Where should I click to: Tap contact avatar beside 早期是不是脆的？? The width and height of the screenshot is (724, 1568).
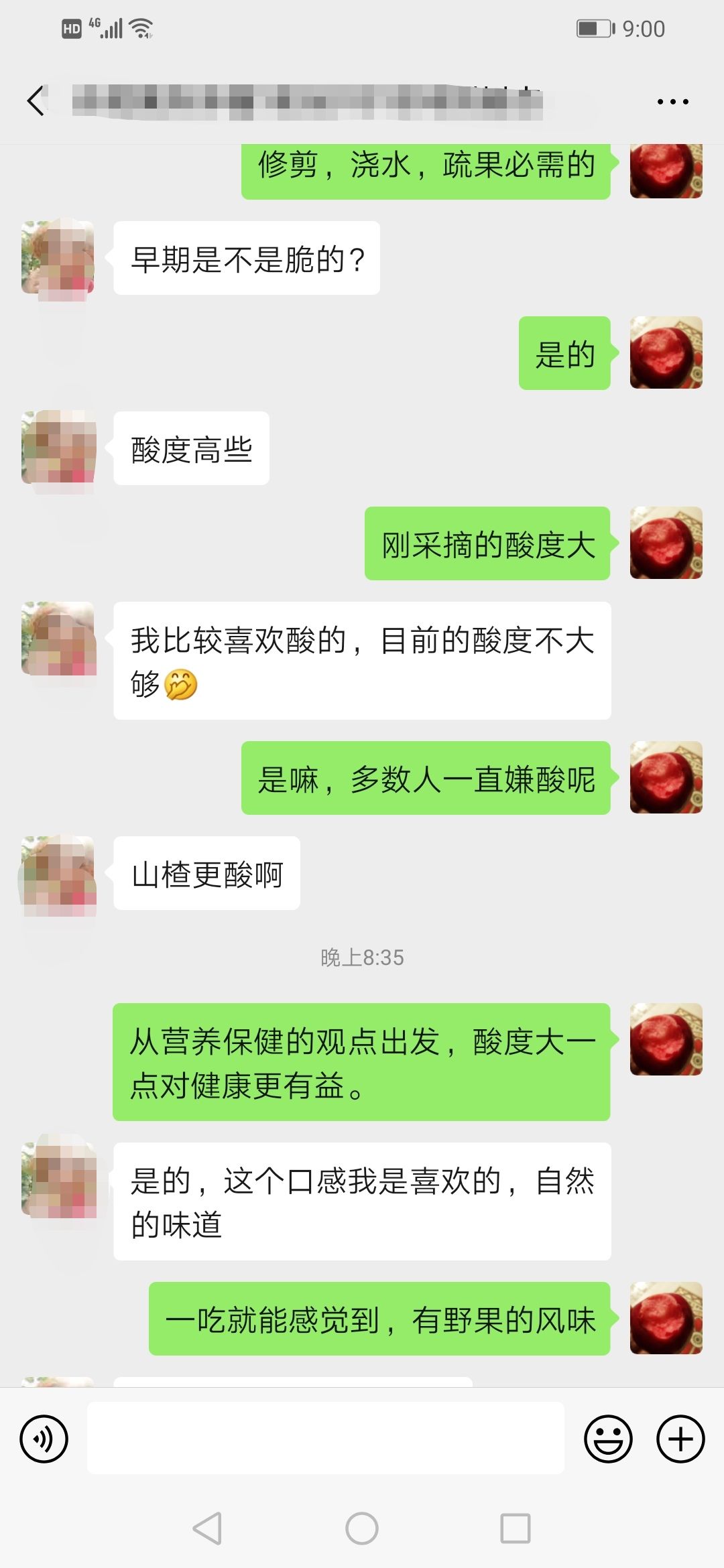[58, 258]
